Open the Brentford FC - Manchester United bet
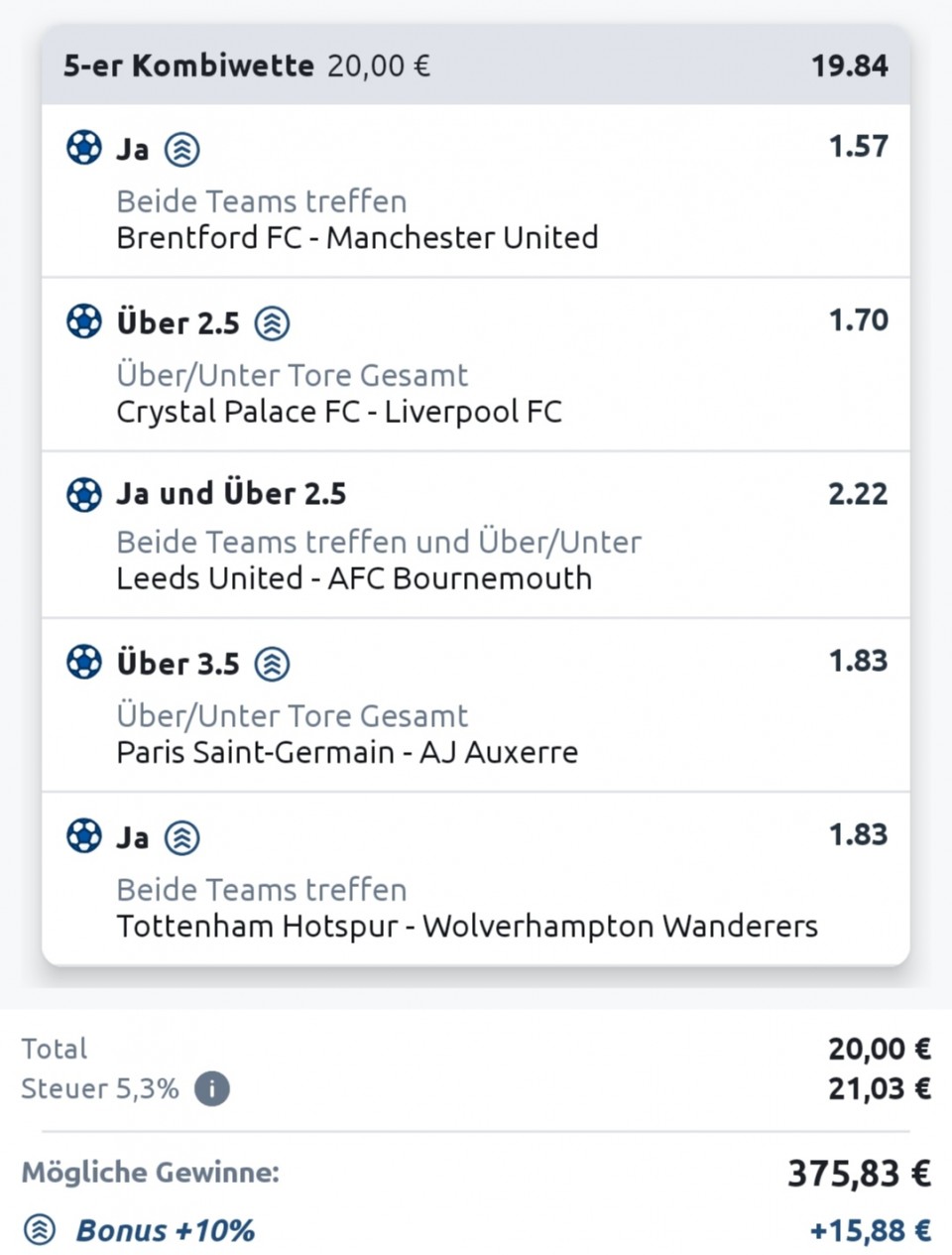 click(x=475, y=191)
